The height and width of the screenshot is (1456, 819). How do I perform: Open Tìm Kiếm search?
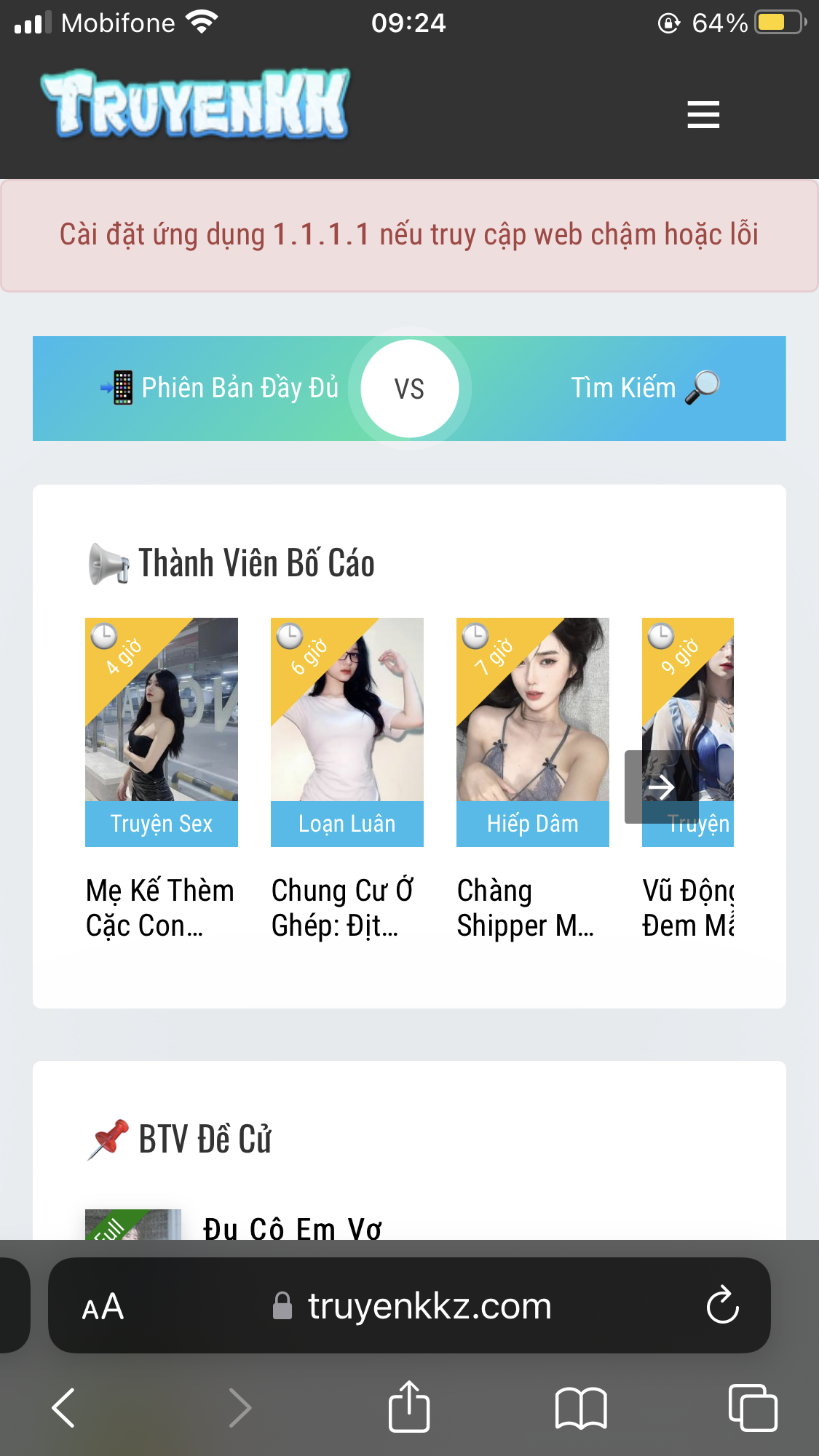point(644,388)
